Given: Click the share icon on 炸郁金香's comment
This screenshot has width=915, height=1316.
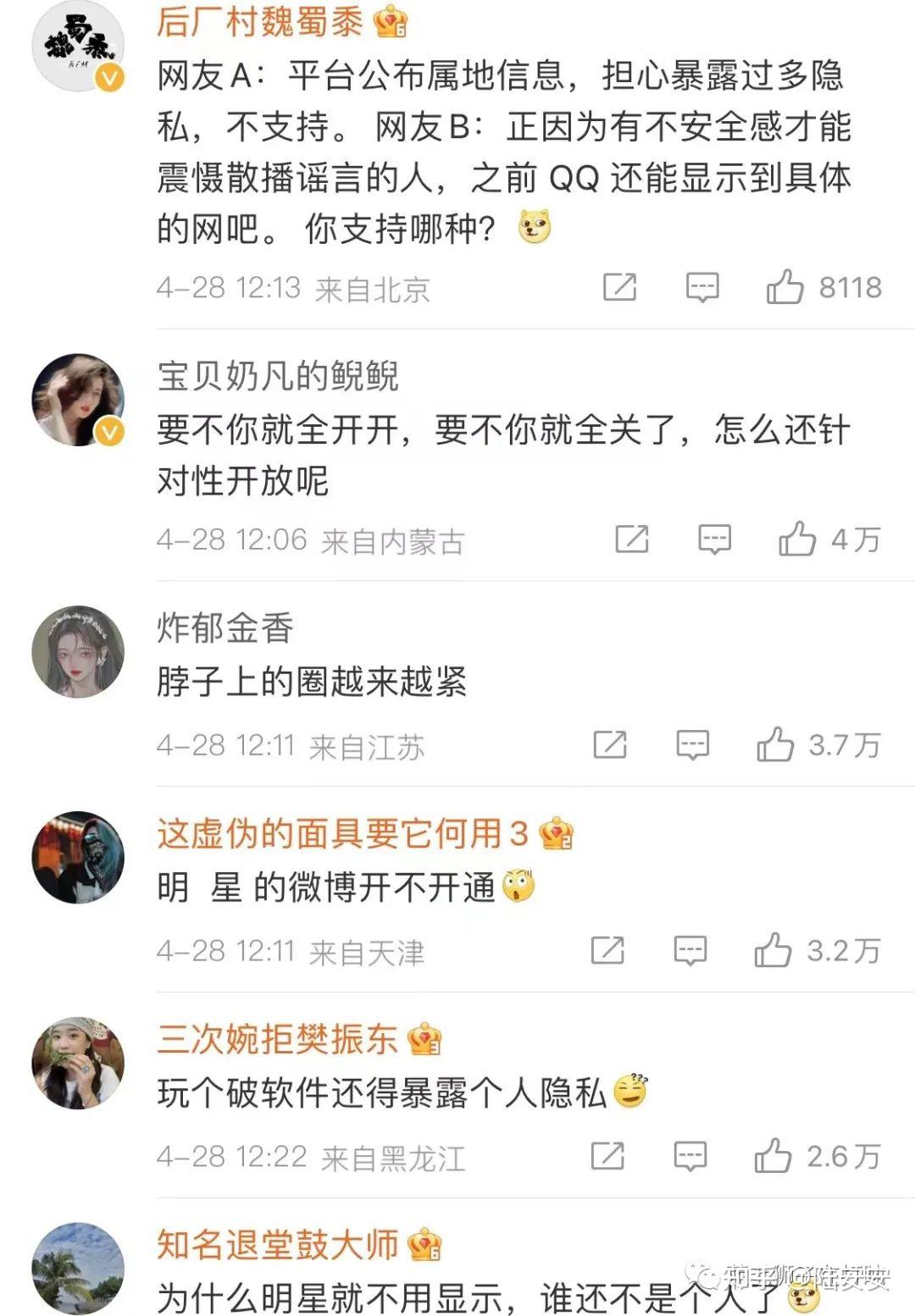Looking at the screenshot, I should tap(610, 744).
